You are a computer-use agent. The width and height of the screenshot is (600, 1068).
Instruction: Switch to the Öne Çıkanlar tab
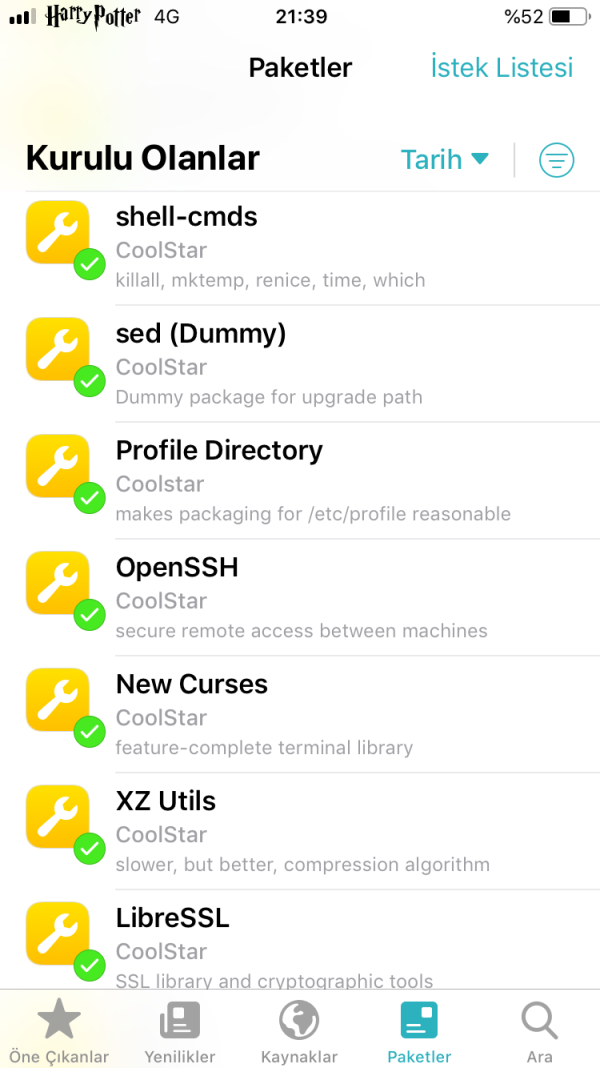point(59,1032)
